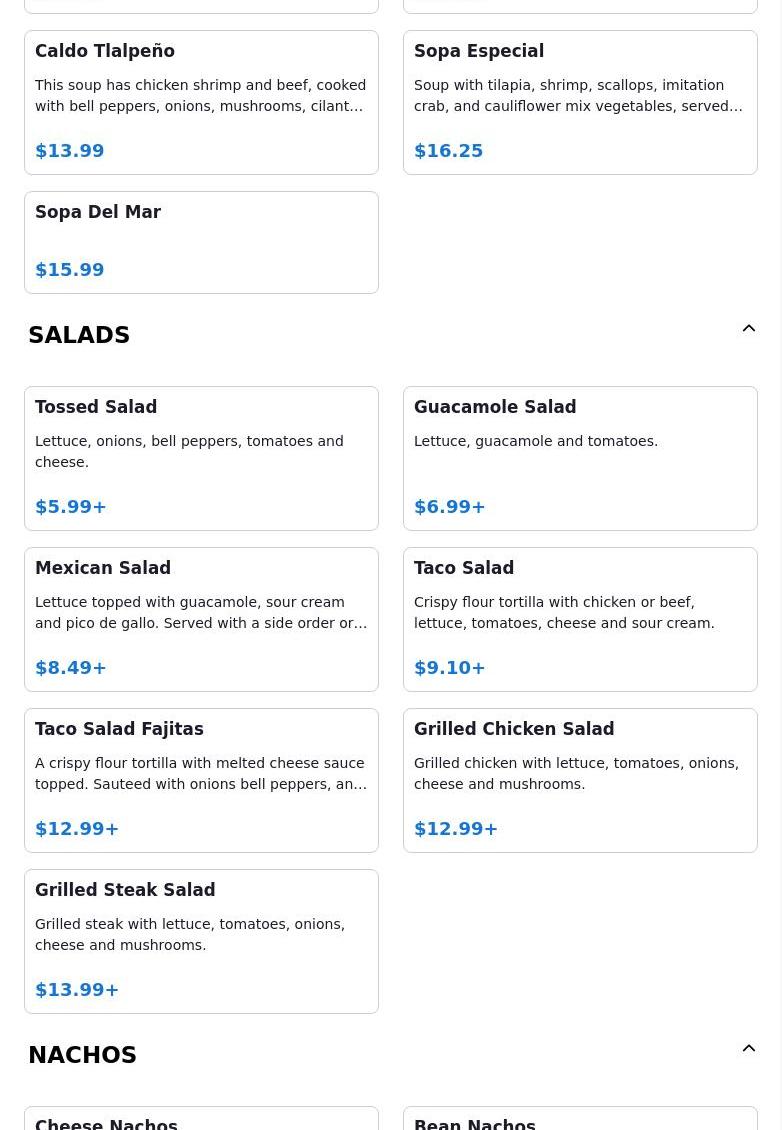Collapse the Salads section
The width and height of the screenshot is (782, 1130).
[748, 329]
